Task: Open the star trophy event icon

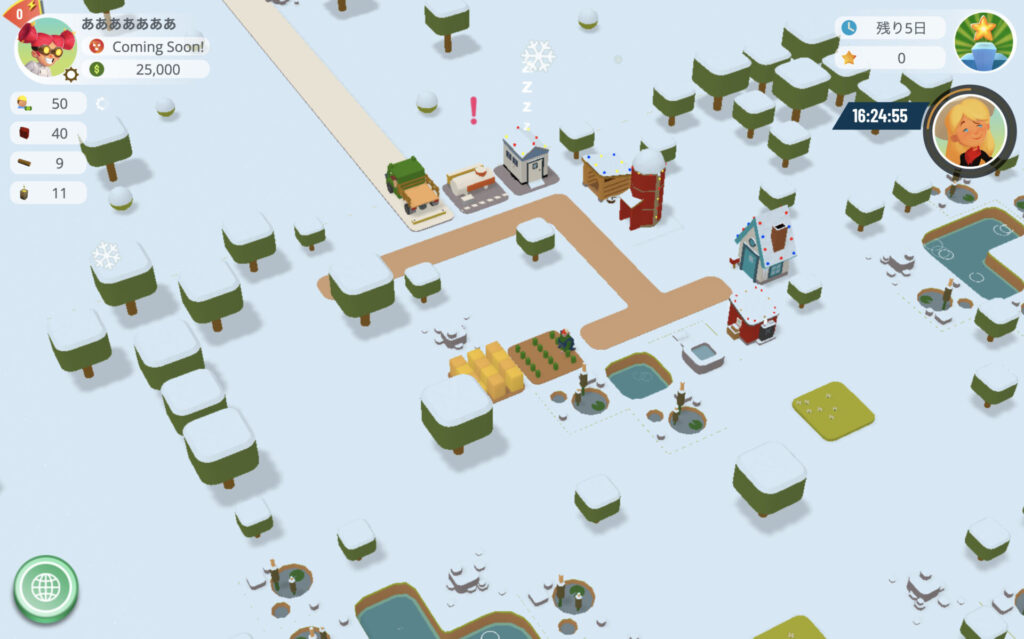Action: click(x=983, y=41)
